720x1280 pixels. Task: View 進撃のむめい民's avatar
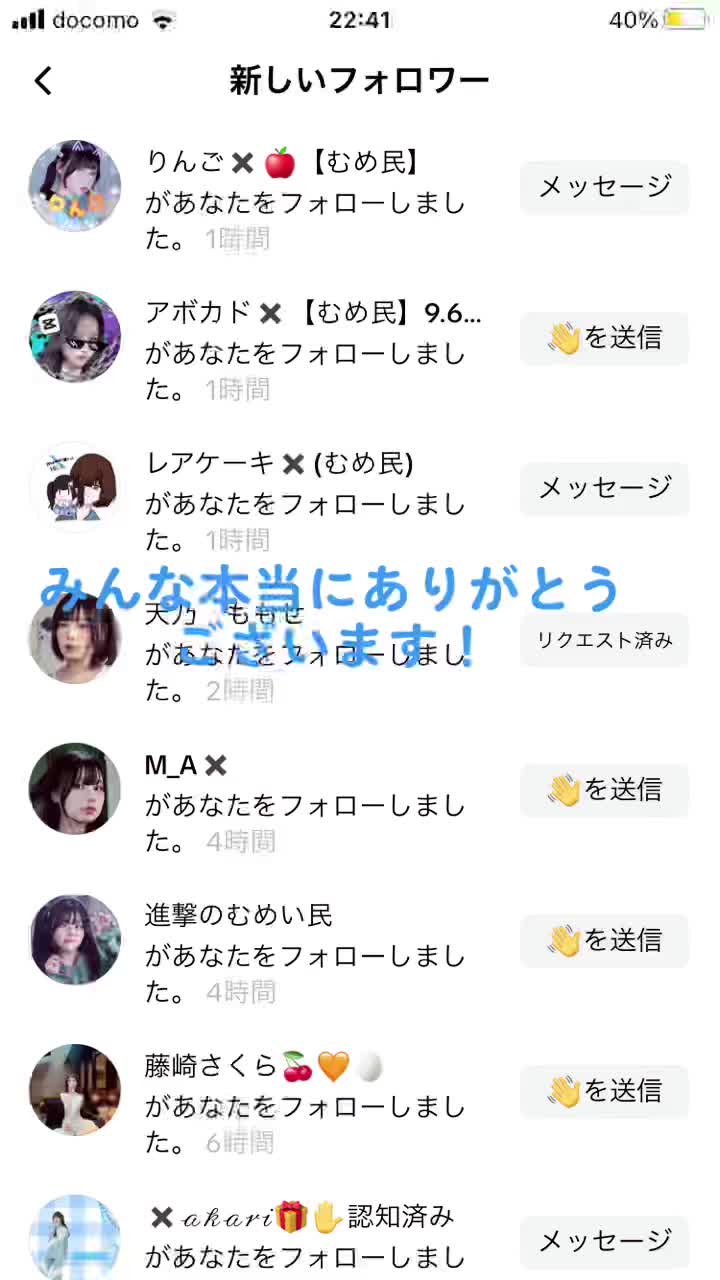pos(75,940)
